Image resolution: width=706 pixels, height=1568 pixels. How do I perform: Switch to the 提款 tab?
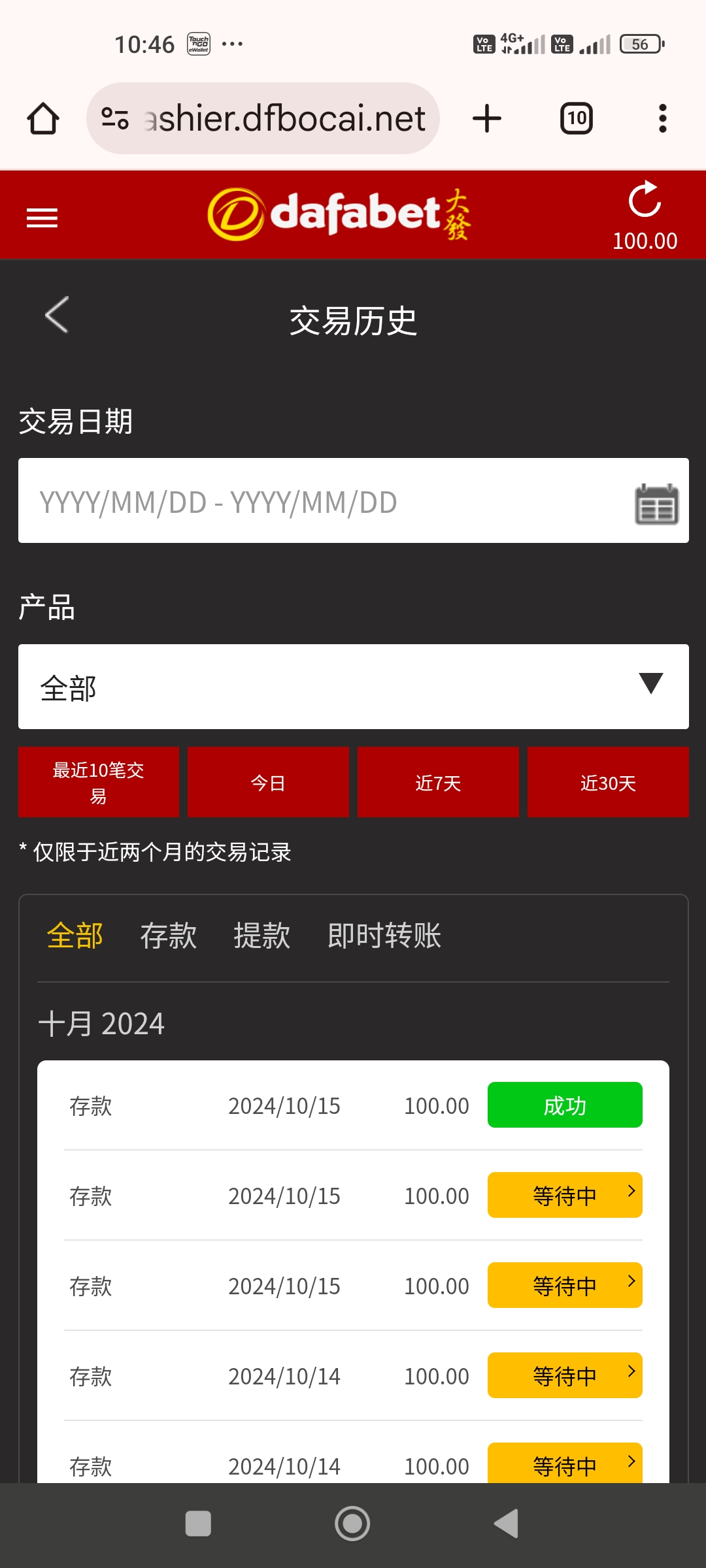(x=261, y=936)
